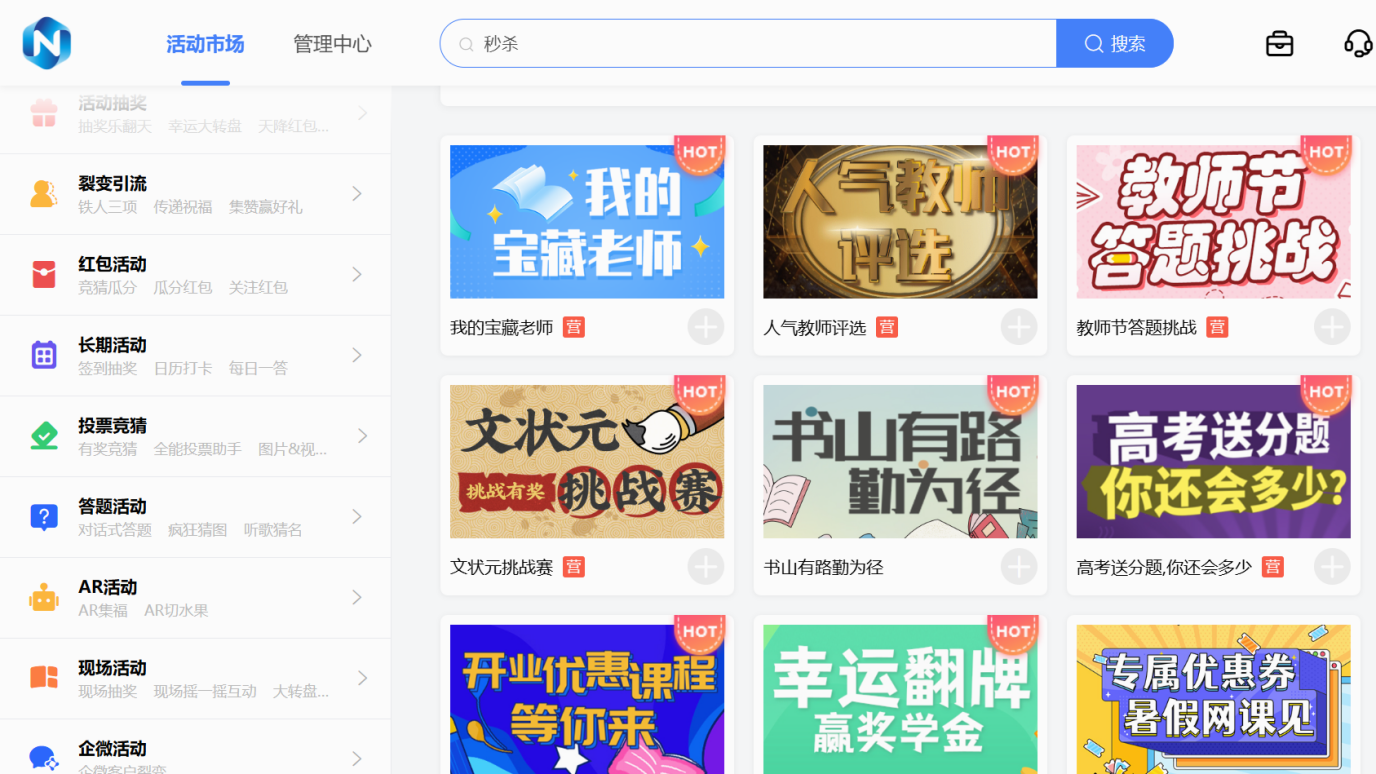Open the 我的宝藏老师 template card
This screenshot has width=1376, height=774.
pyautogui.click(x=586, y=222)
